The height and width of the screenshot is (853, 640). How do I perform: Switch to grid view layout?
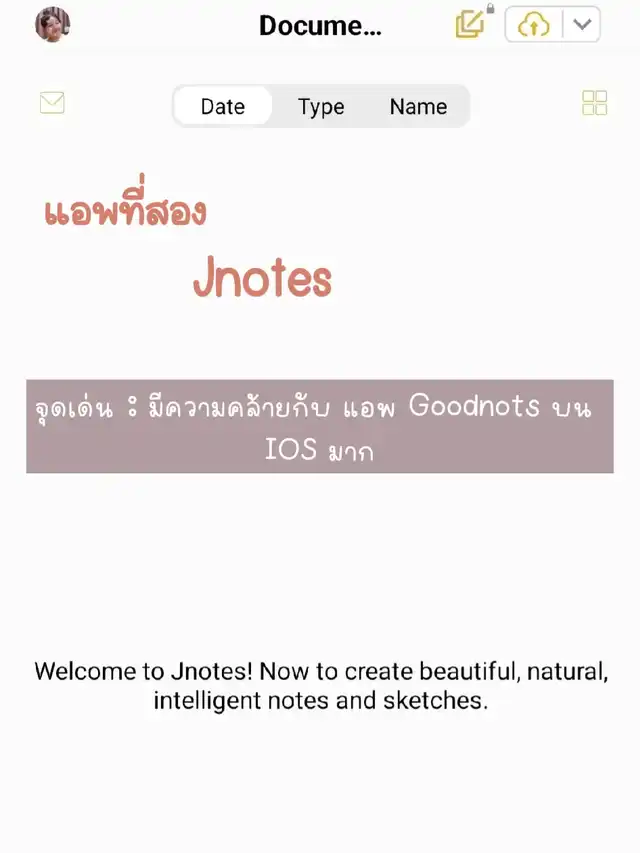pyautogui.click(x=594, y=103)
